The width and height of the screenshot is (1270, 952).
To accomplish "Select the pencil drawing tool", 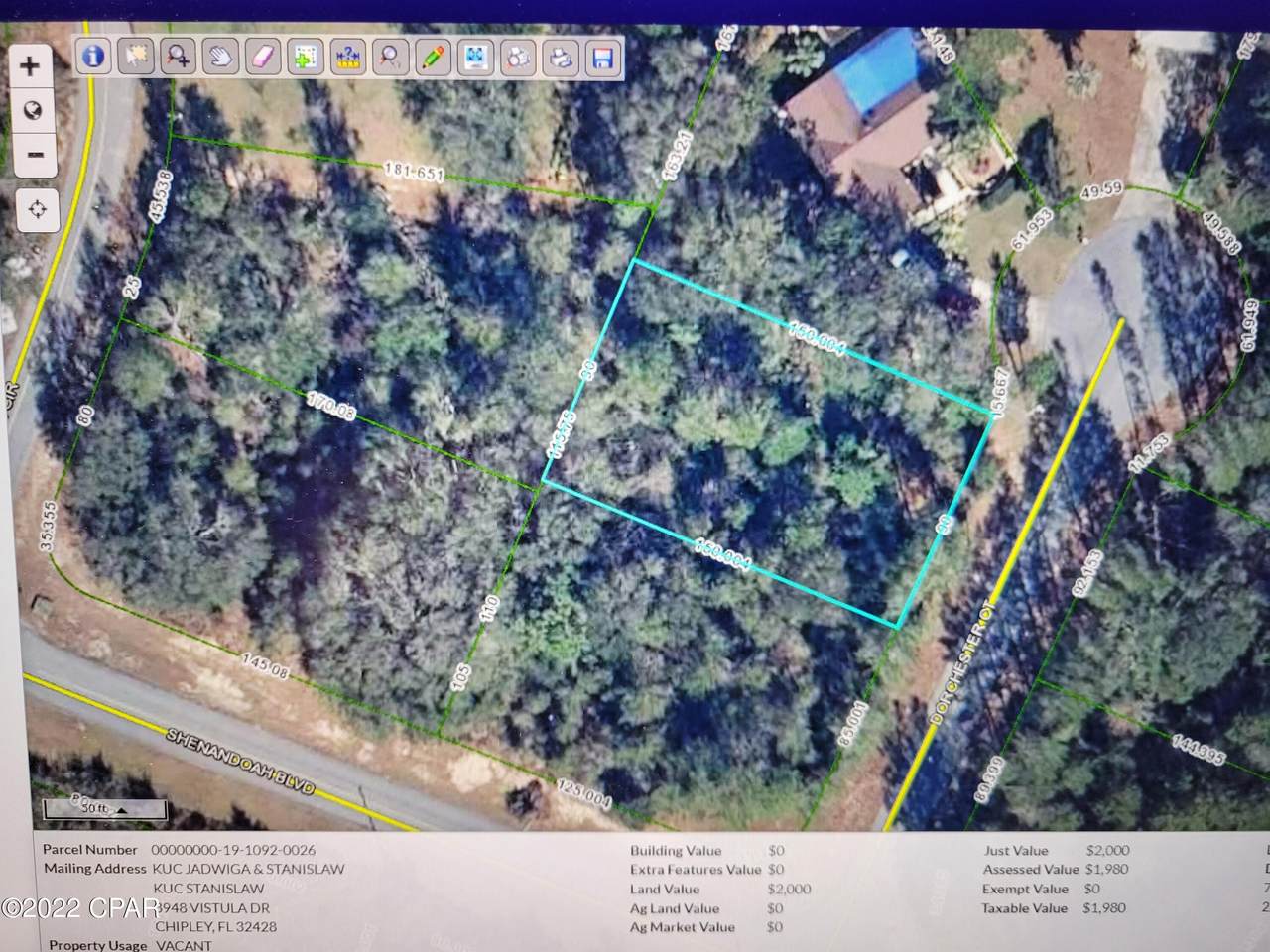I will click(431, 57).
